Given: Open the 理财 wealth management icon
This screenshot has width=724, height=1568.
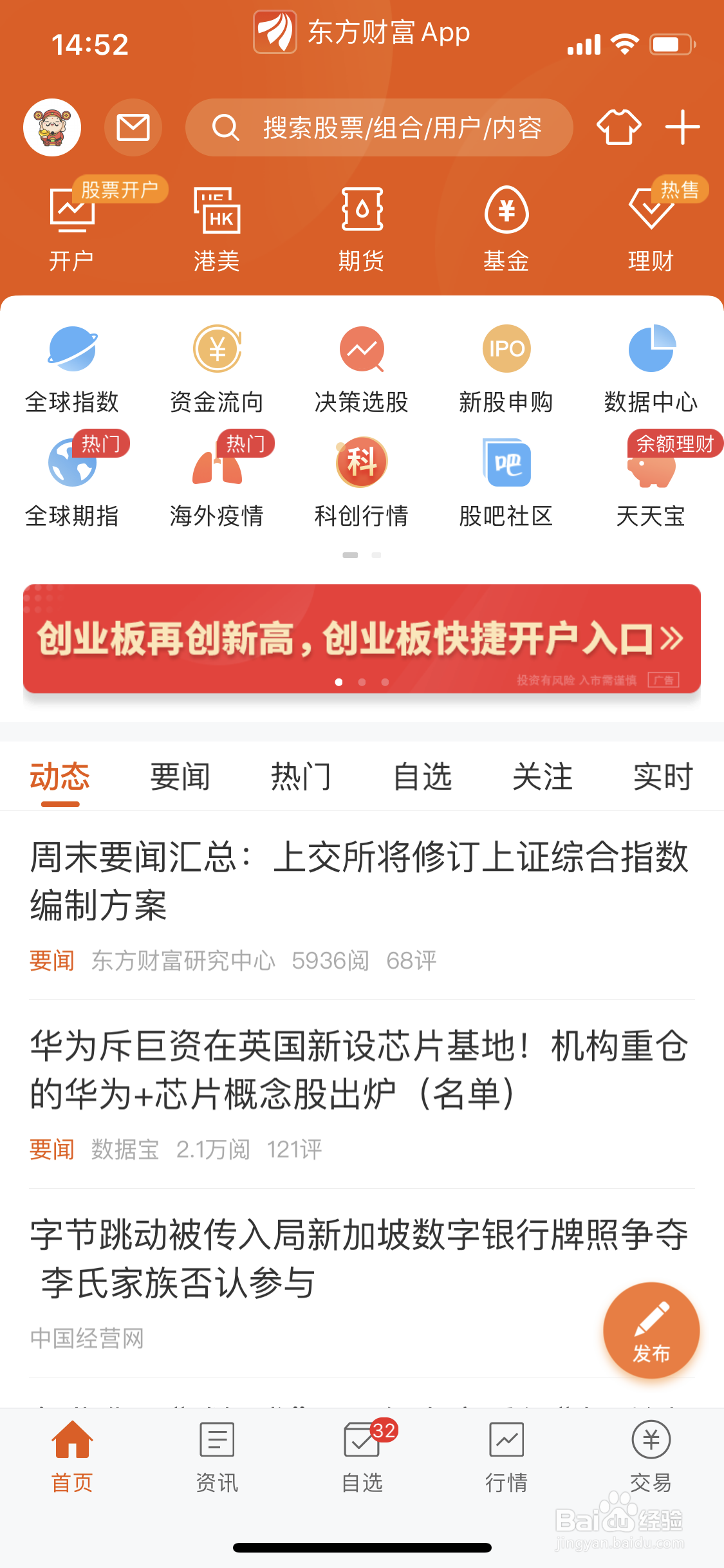Looking at the screenshot, I should [x=651, y=229].
